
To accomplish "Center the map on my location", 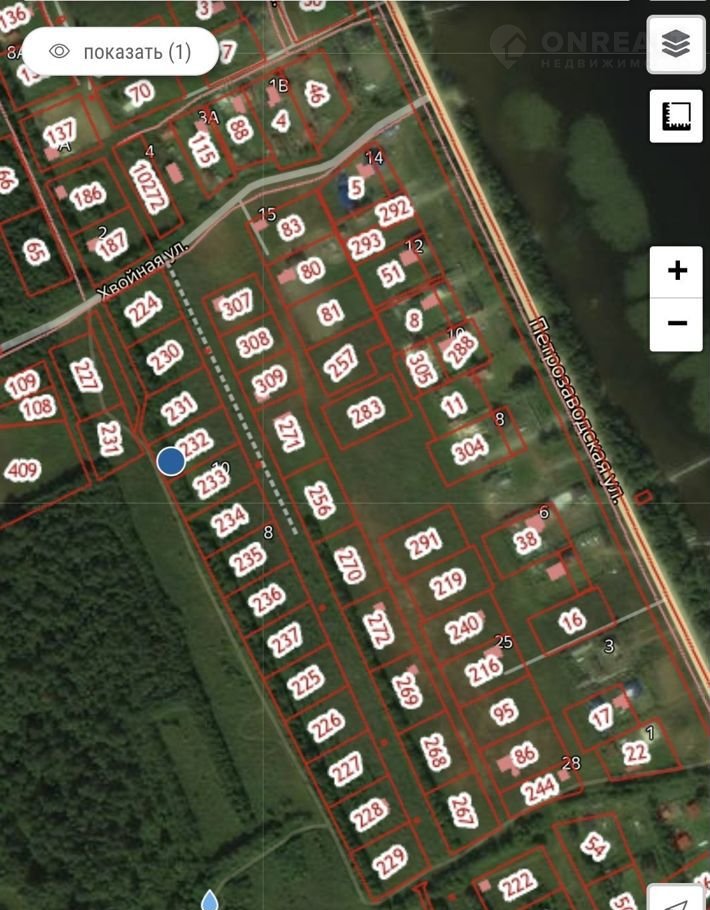I will [x=682, y=896].
